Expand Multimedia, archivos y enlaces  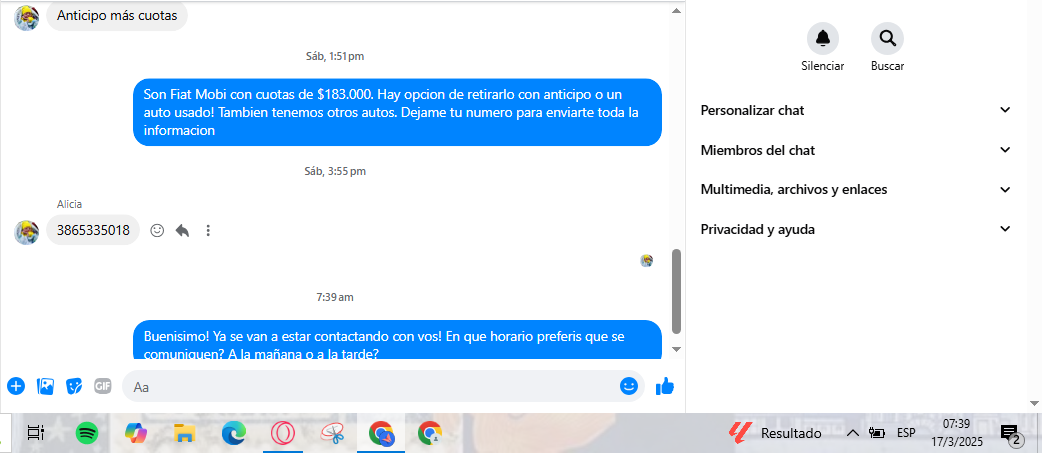pos(856,189)
